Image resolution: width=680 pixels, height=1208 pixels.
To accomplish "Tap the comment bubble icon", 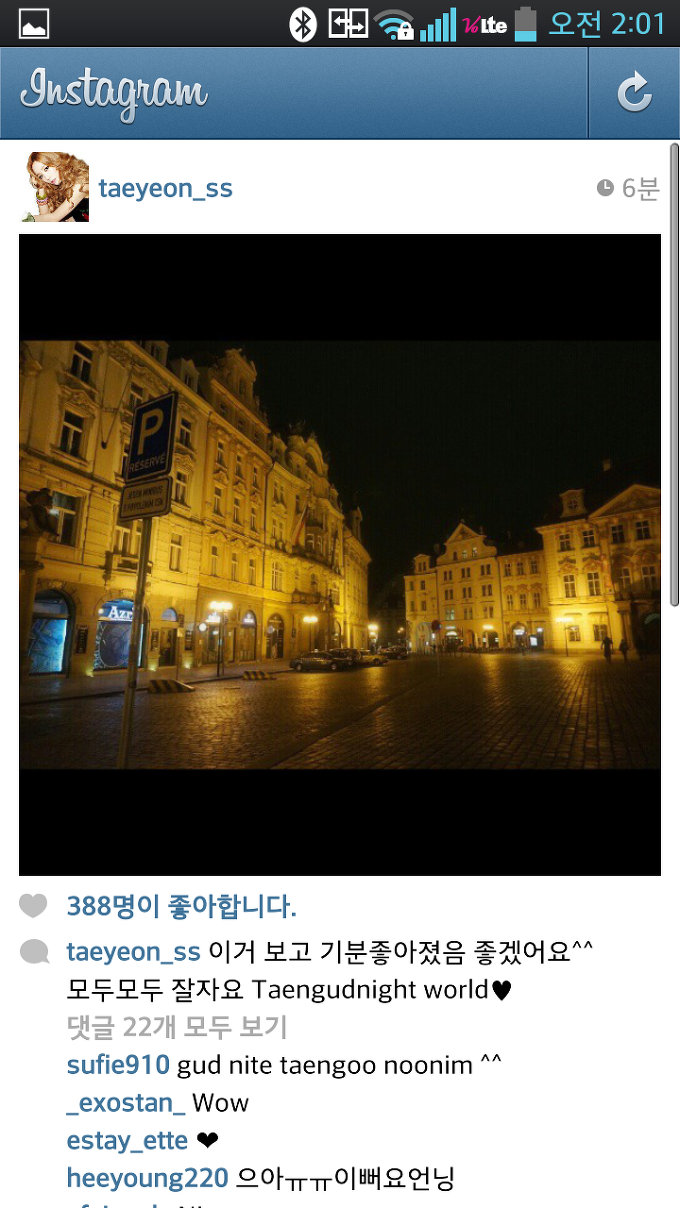I will pos(34,952).
